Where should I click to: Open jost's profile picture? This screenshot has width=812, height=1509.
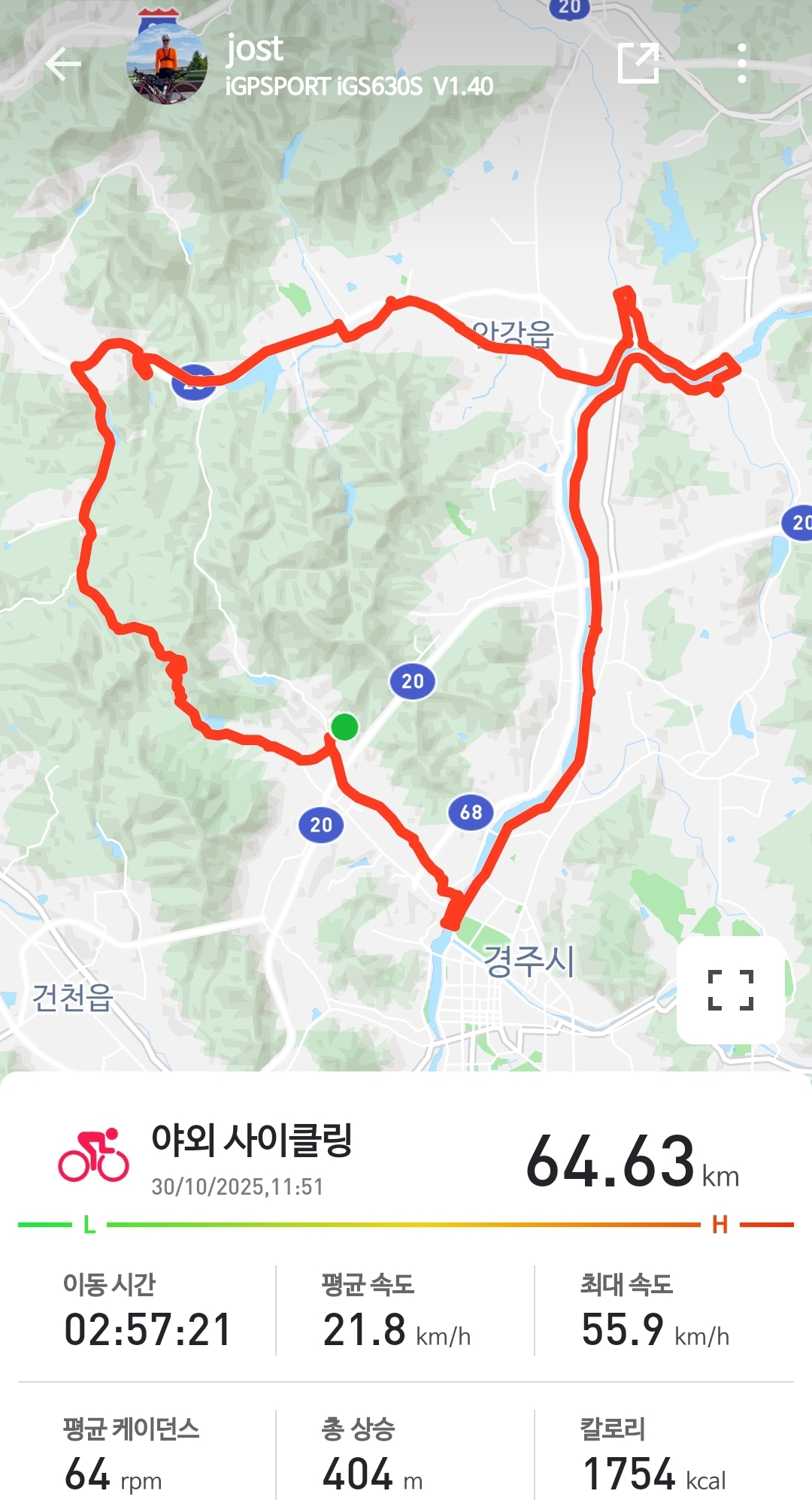click(167, 65)
